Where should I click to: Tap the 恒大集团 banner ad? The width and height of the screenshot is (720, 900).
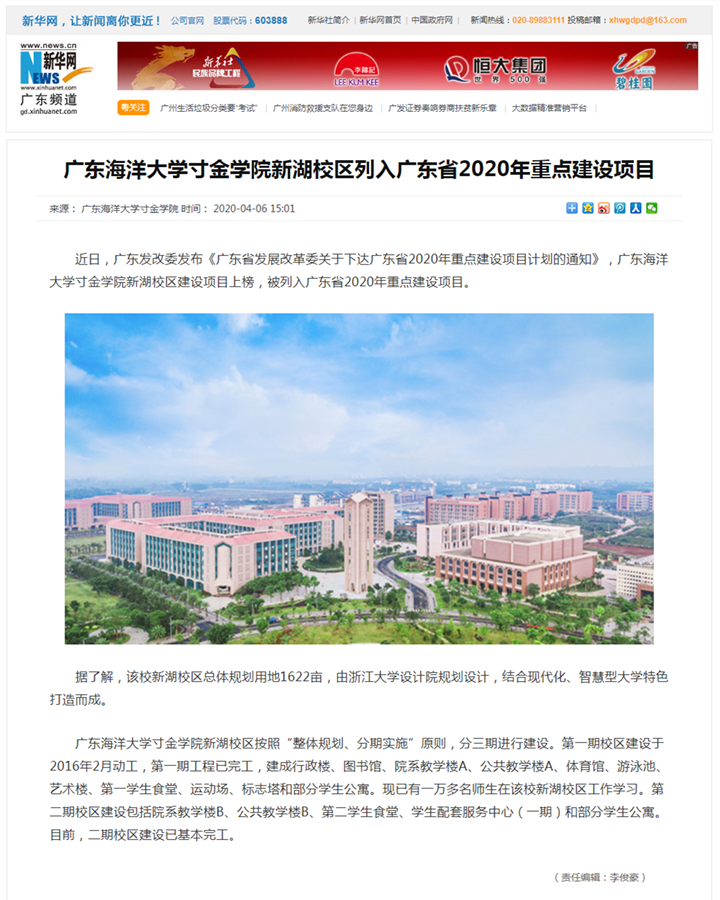coord(497,68)
